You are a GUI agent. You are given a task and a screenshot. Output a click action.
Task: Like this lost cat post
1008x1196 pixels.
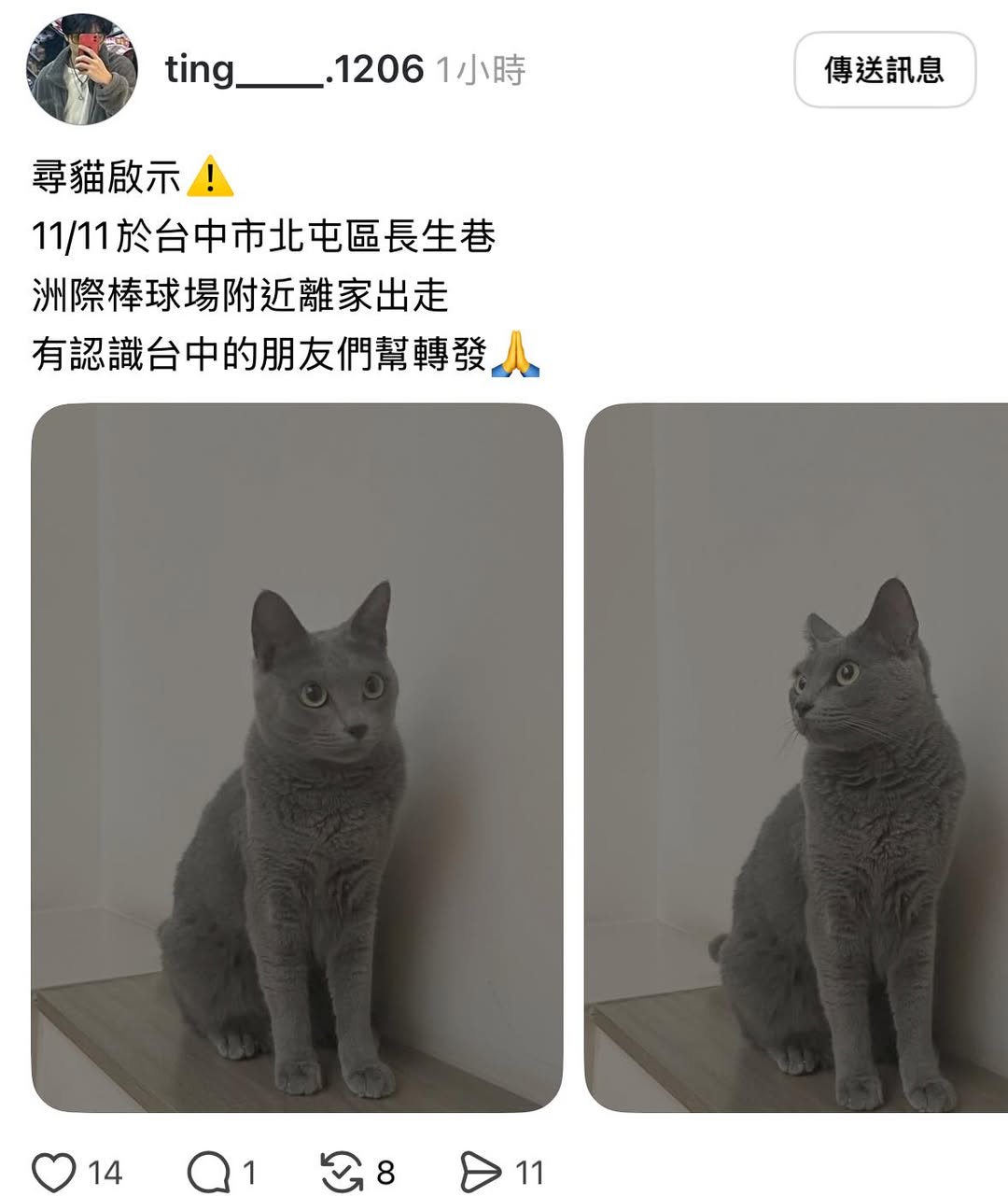(54, 1172)
